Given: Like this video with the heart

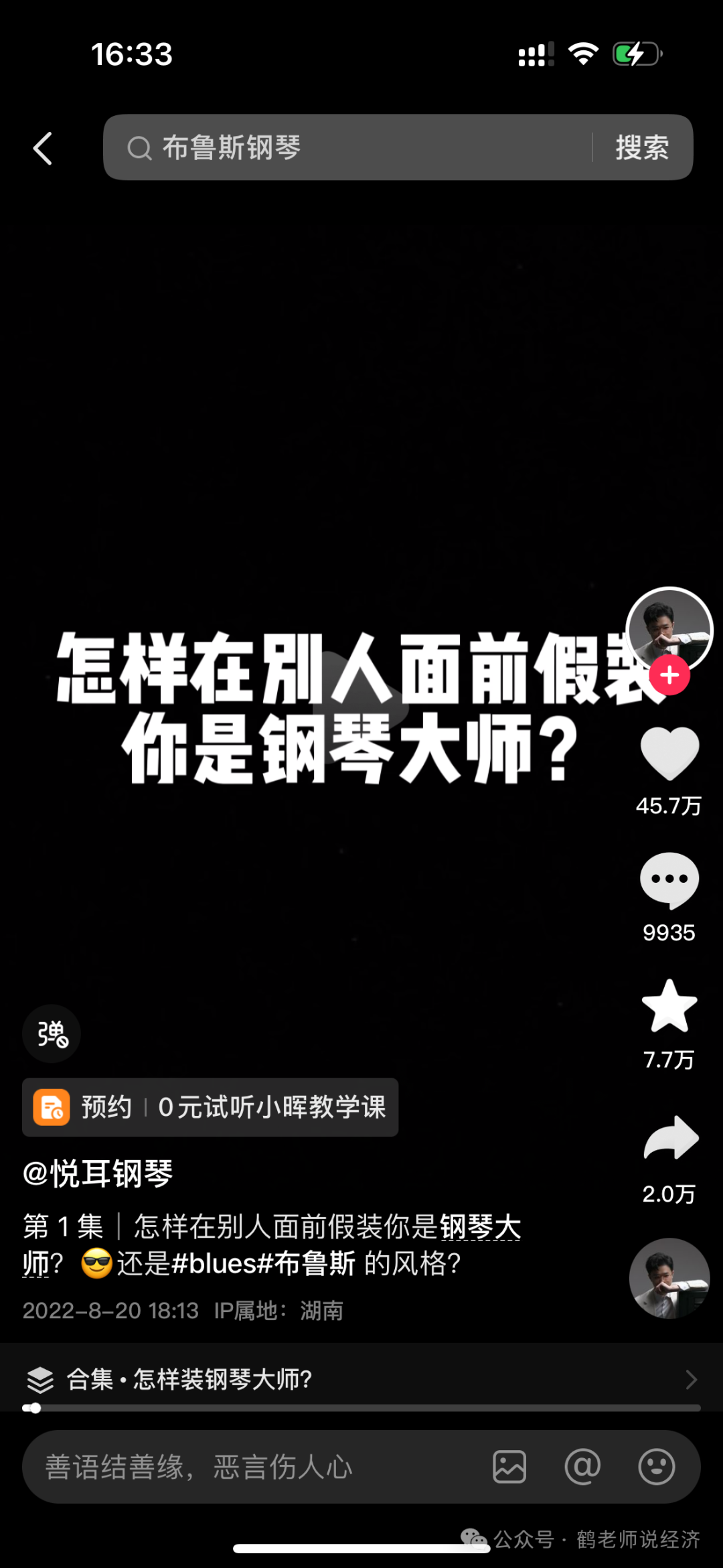Looking at the screenshot, I should [x=669, y=754].
